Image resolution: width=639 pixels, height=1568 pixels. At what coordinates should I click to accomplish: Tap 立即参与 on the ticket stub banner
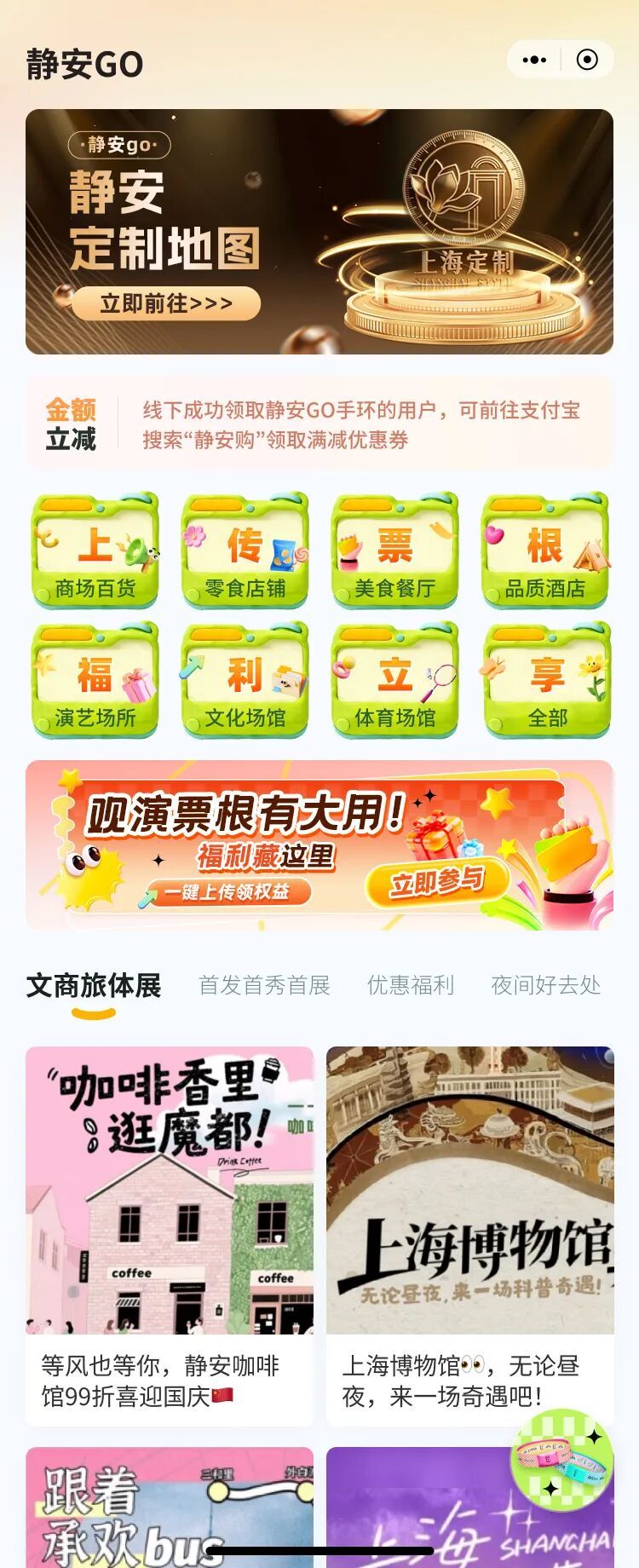[x=437, y=883]
